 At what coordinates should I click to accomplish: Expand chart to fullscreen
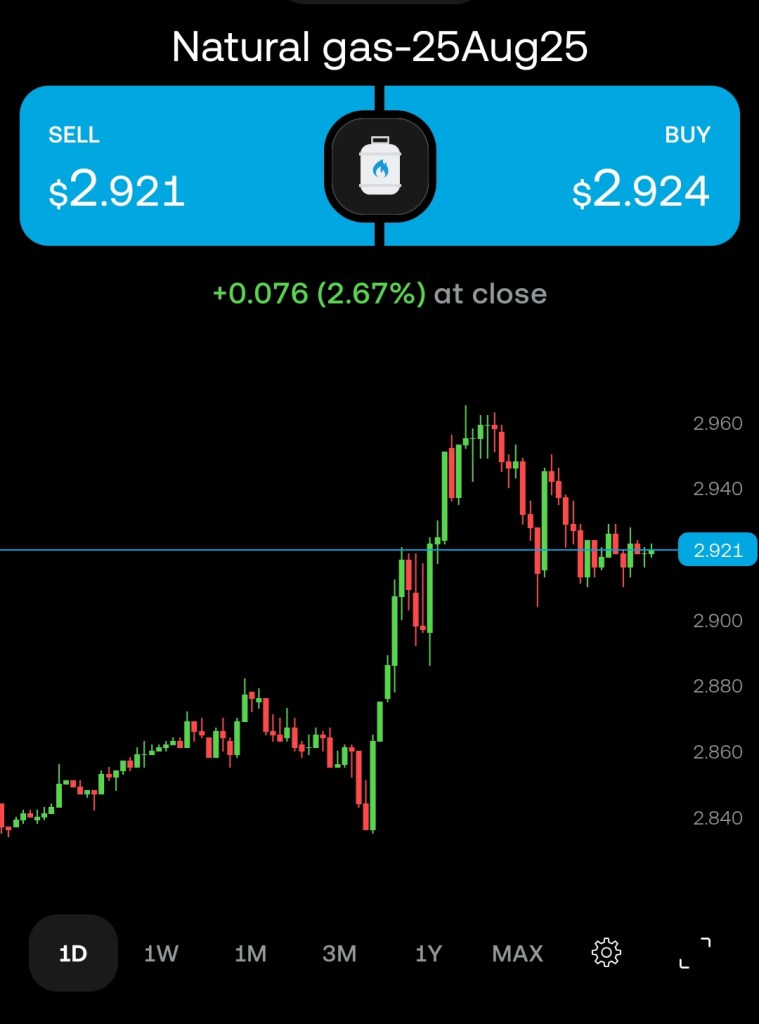695,953
